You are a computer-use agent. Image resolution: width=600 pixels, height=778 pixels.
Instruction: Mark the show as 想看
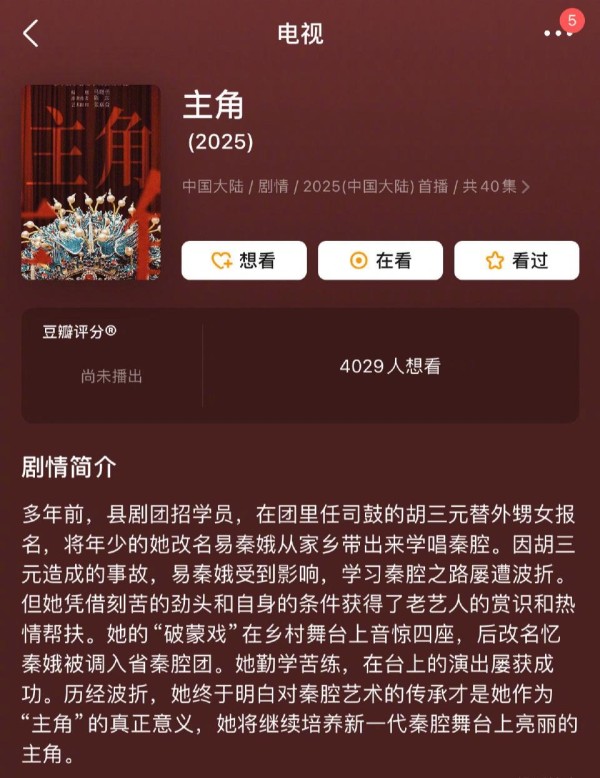pos(243,261)
